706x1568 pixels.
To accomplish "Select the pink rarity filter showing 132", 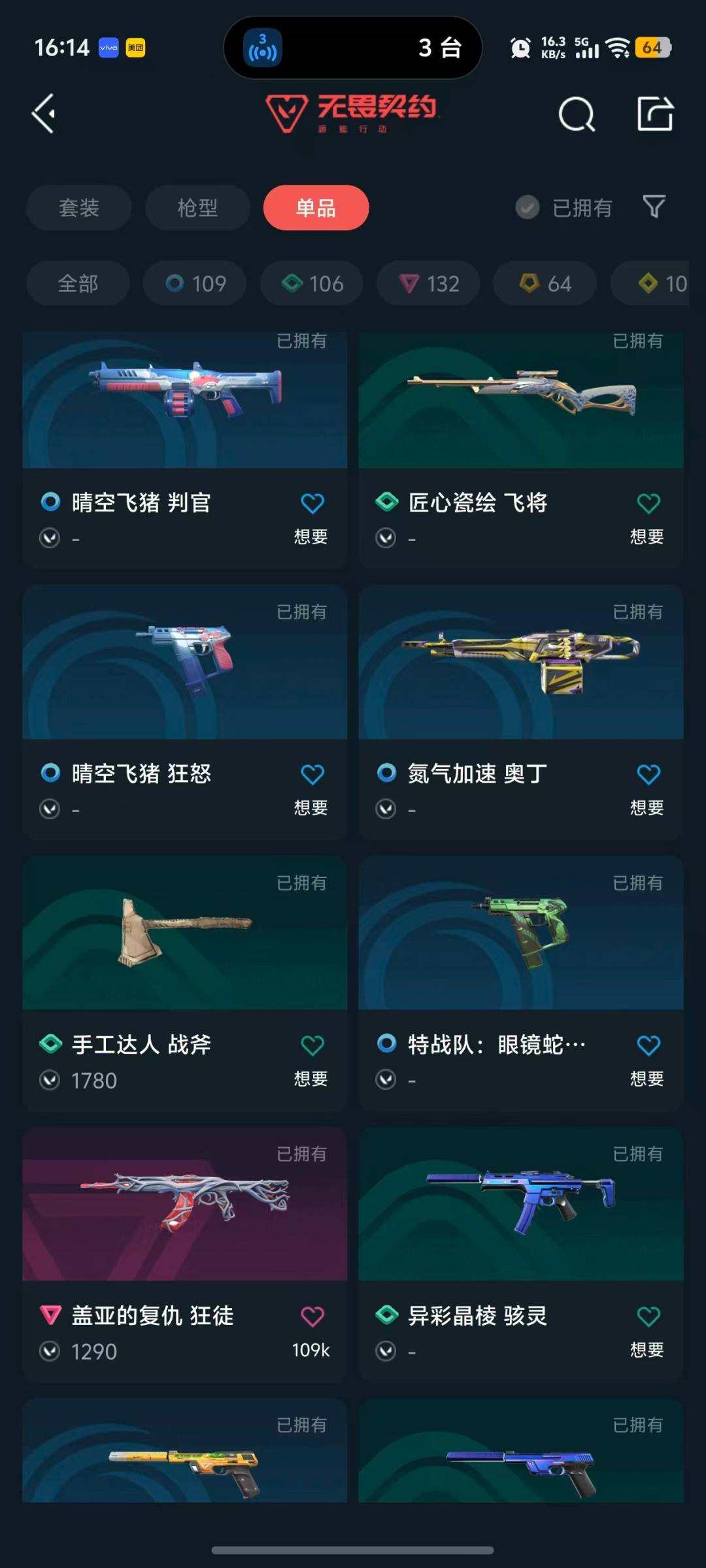I will point(427,284).
